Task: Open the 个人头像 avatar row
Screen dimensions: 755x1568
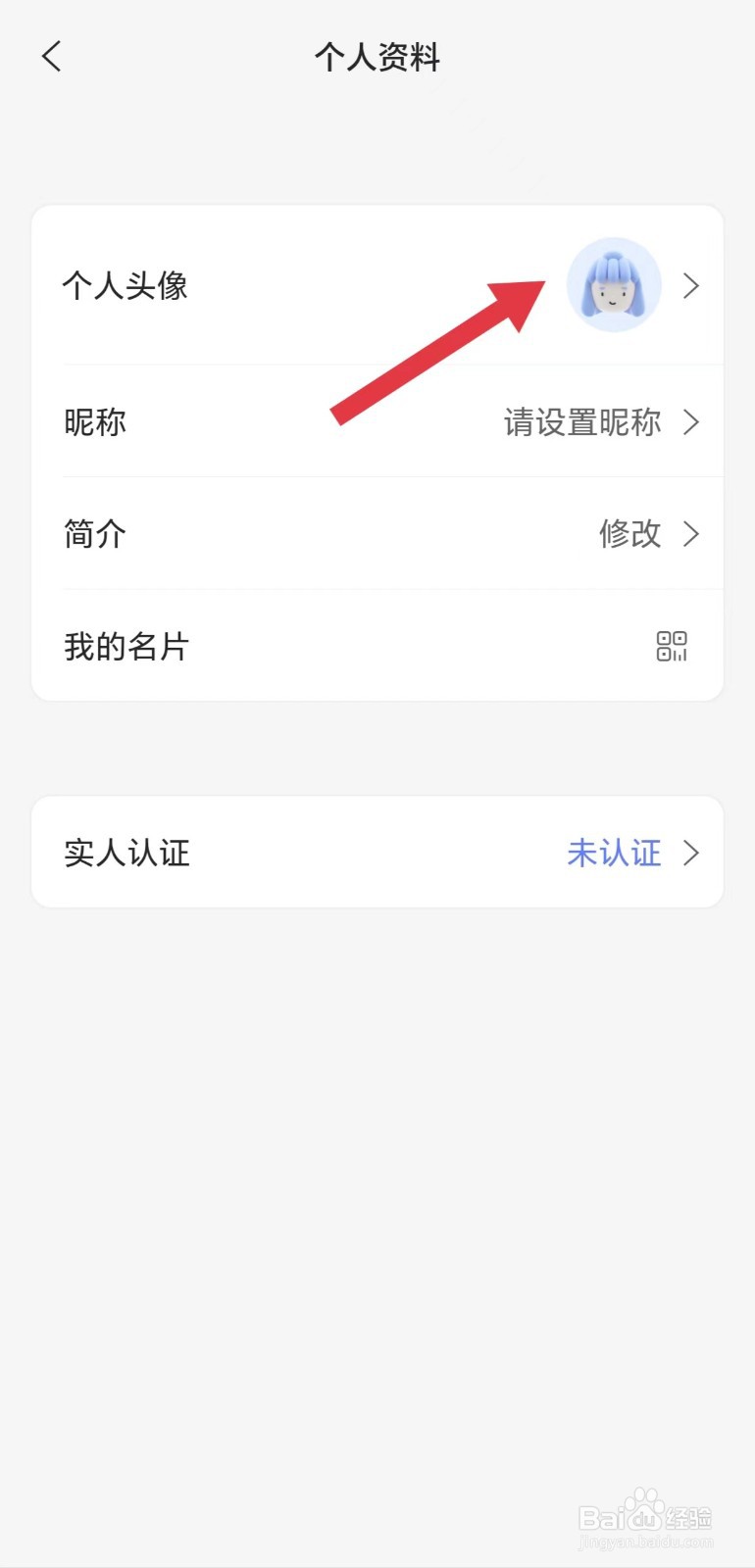Action: coord(377,285)
